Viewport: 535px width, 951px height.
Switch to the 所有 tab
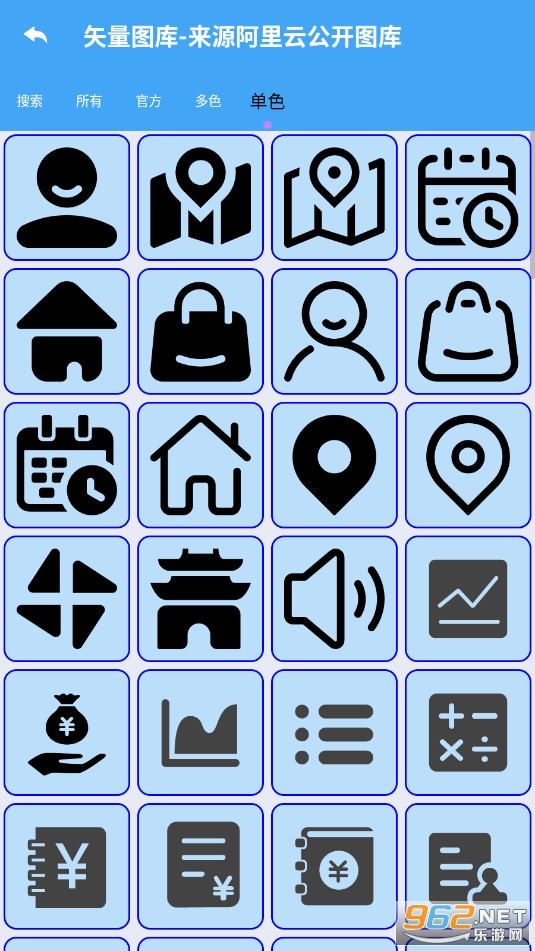pos(89,101)
